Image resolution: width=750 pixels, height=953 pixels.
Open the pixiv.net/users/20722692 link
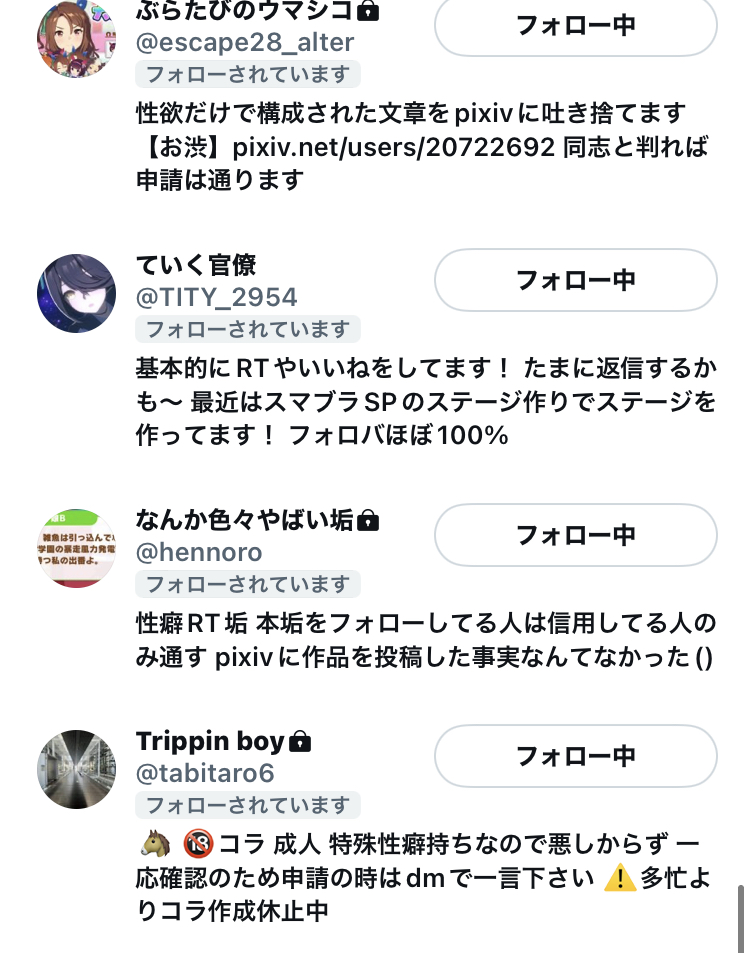(393, 148)
